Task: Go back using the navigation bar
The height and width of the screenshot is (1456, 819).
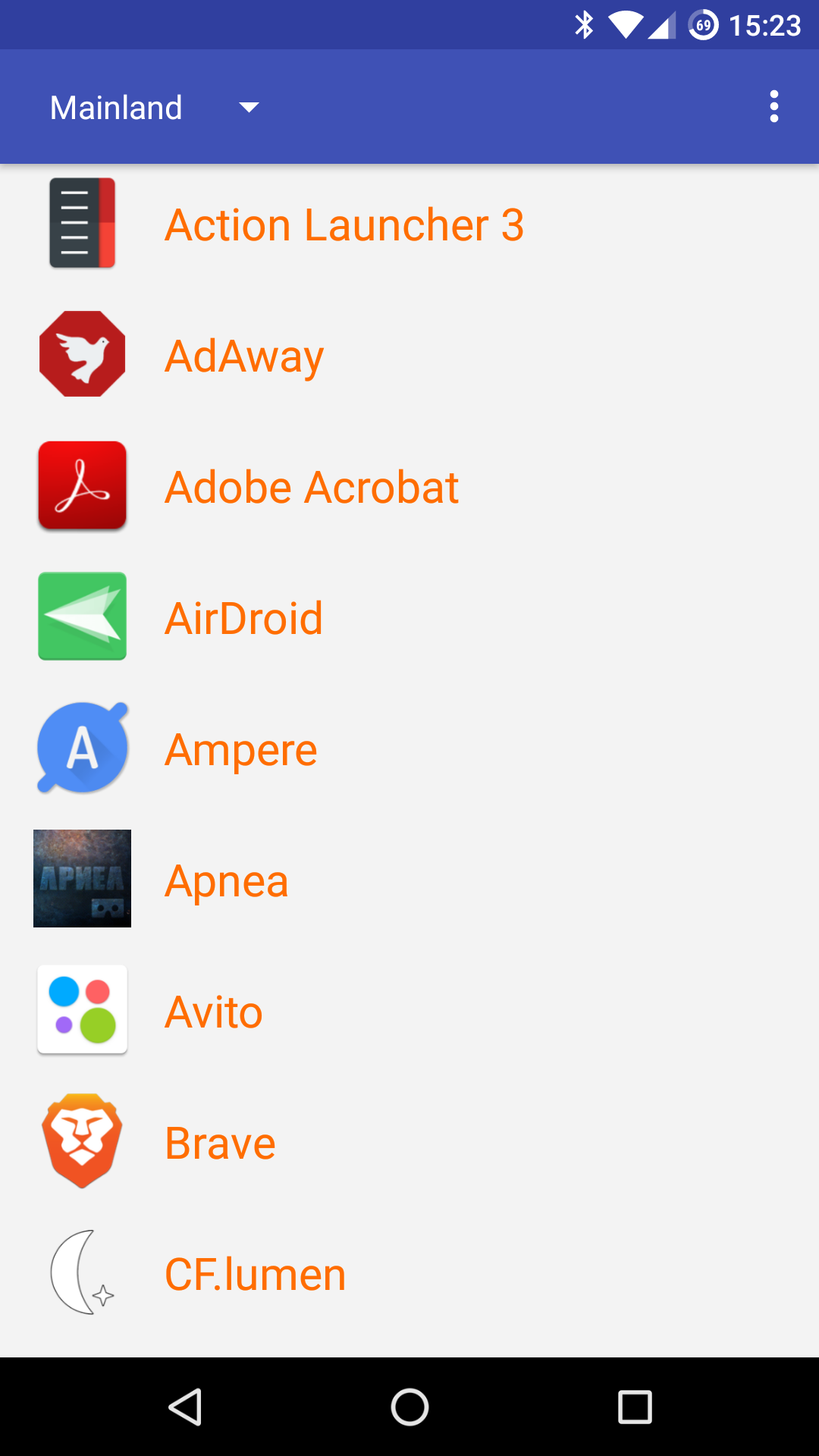Action: click(185, 1407)
